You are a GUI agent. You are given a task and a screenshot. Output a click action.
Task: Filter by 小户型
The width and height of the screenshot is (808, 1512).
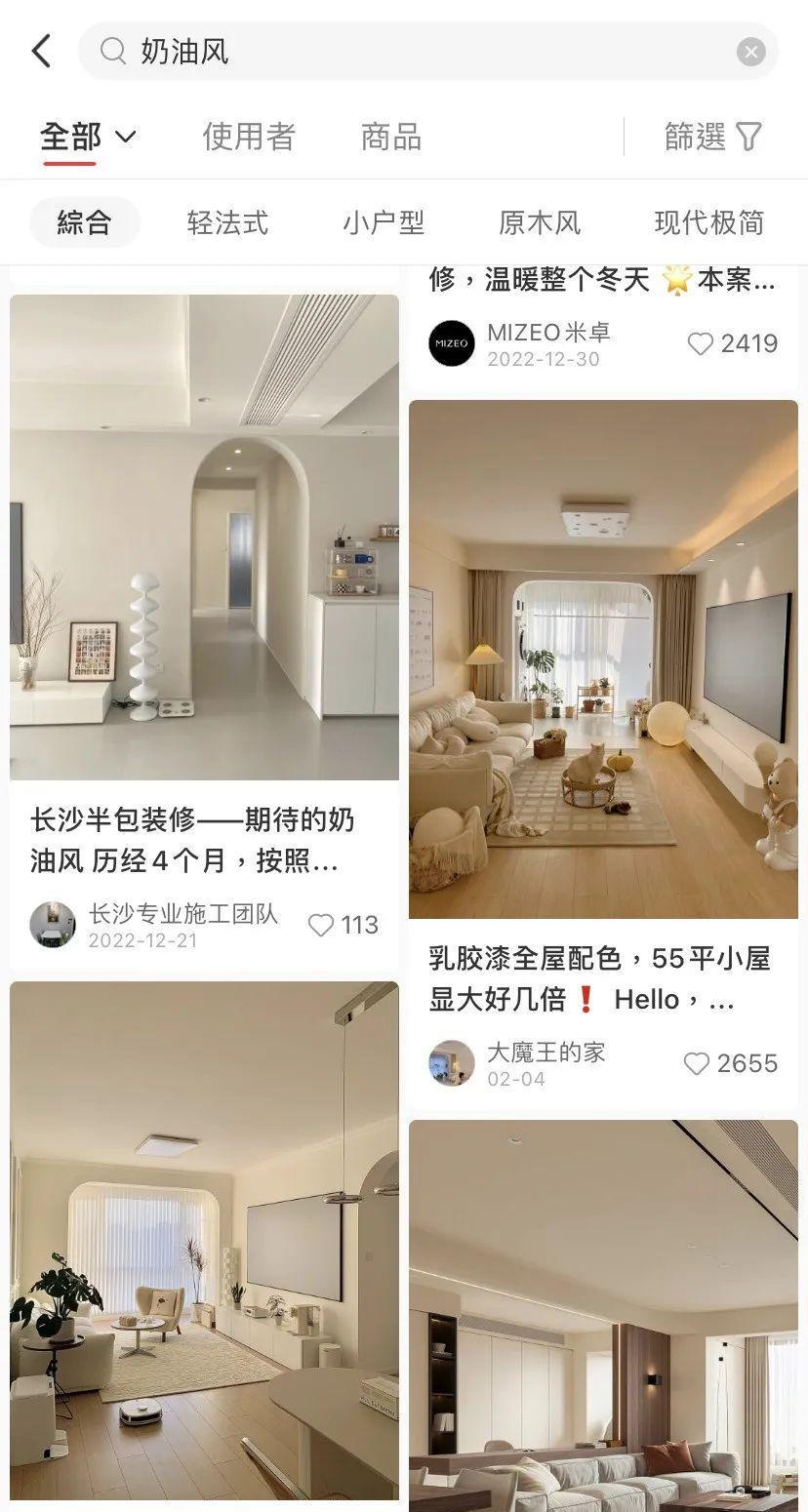coord(384,222)
